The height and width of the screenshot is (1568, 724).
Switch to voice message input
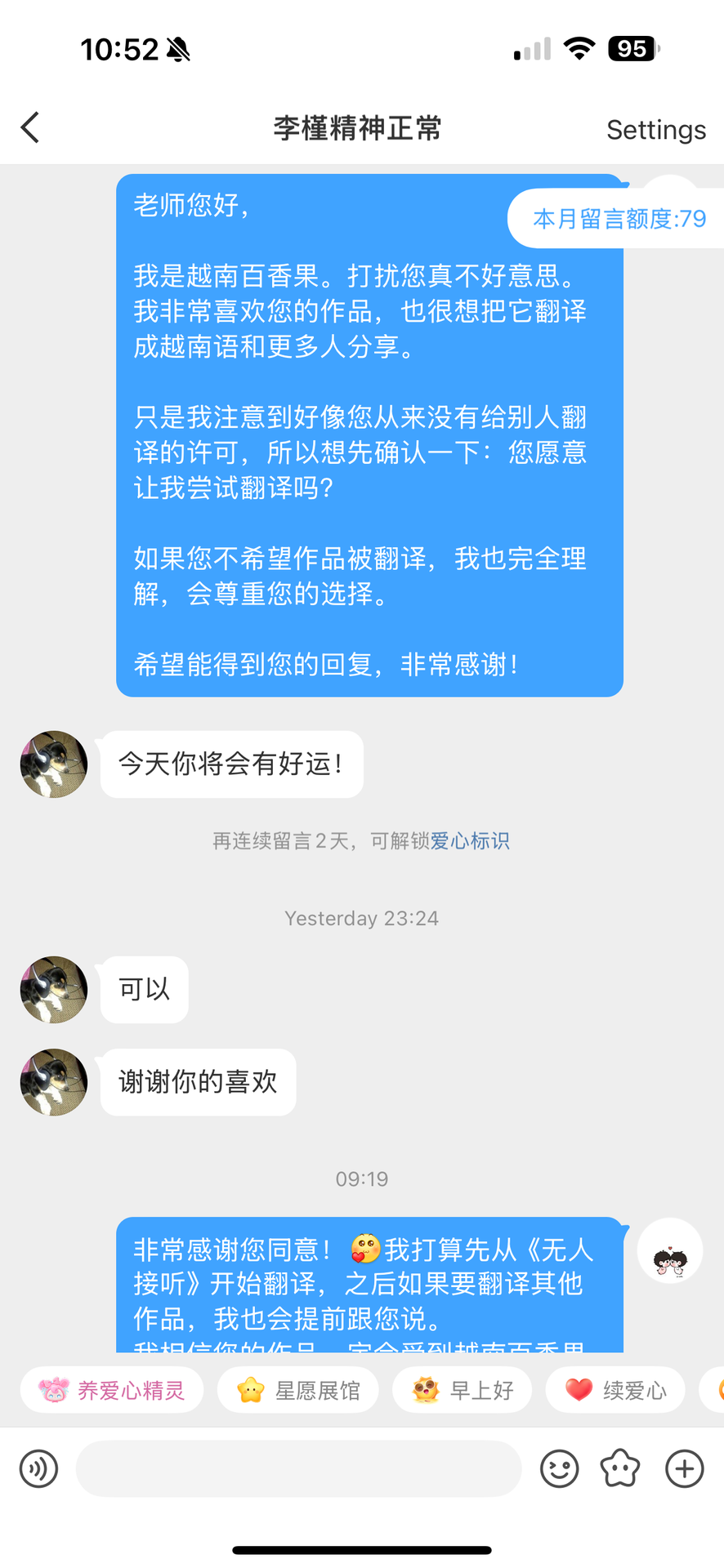click(x=38, y=1469)
